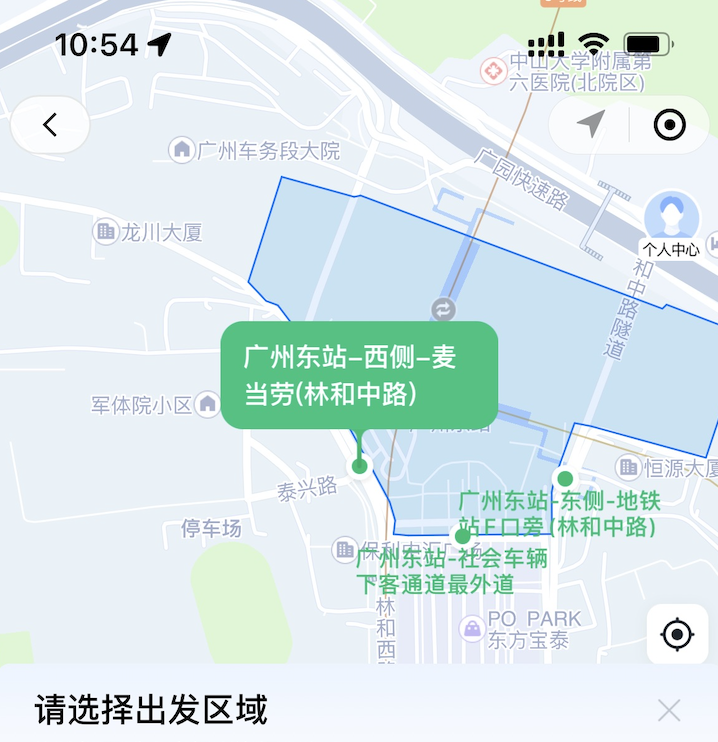The width and height of the screenshot is (718, 742).
Task: Tap the navigation arrow icon
Action: click(x=591, y=125)
